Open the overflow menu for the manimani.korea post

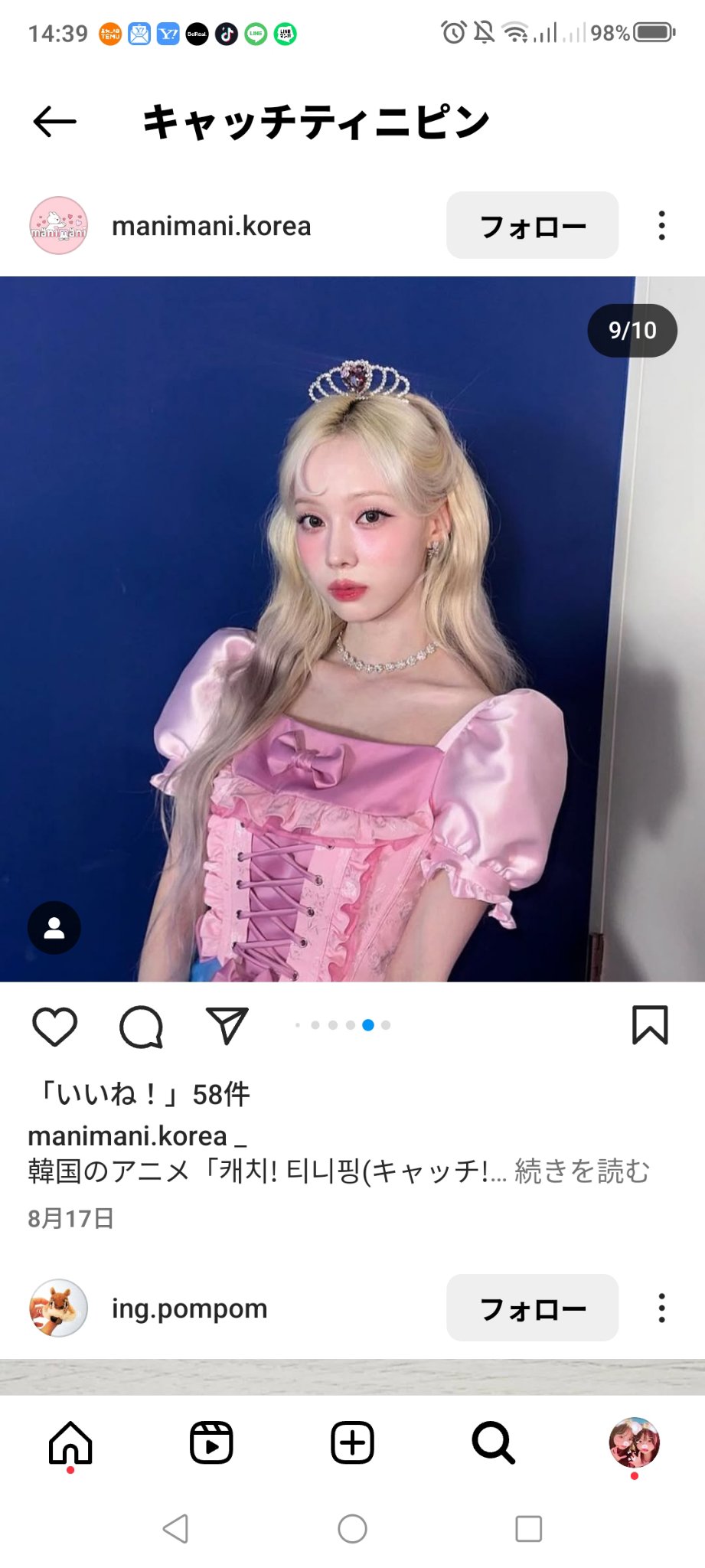[x=661, y=225]
